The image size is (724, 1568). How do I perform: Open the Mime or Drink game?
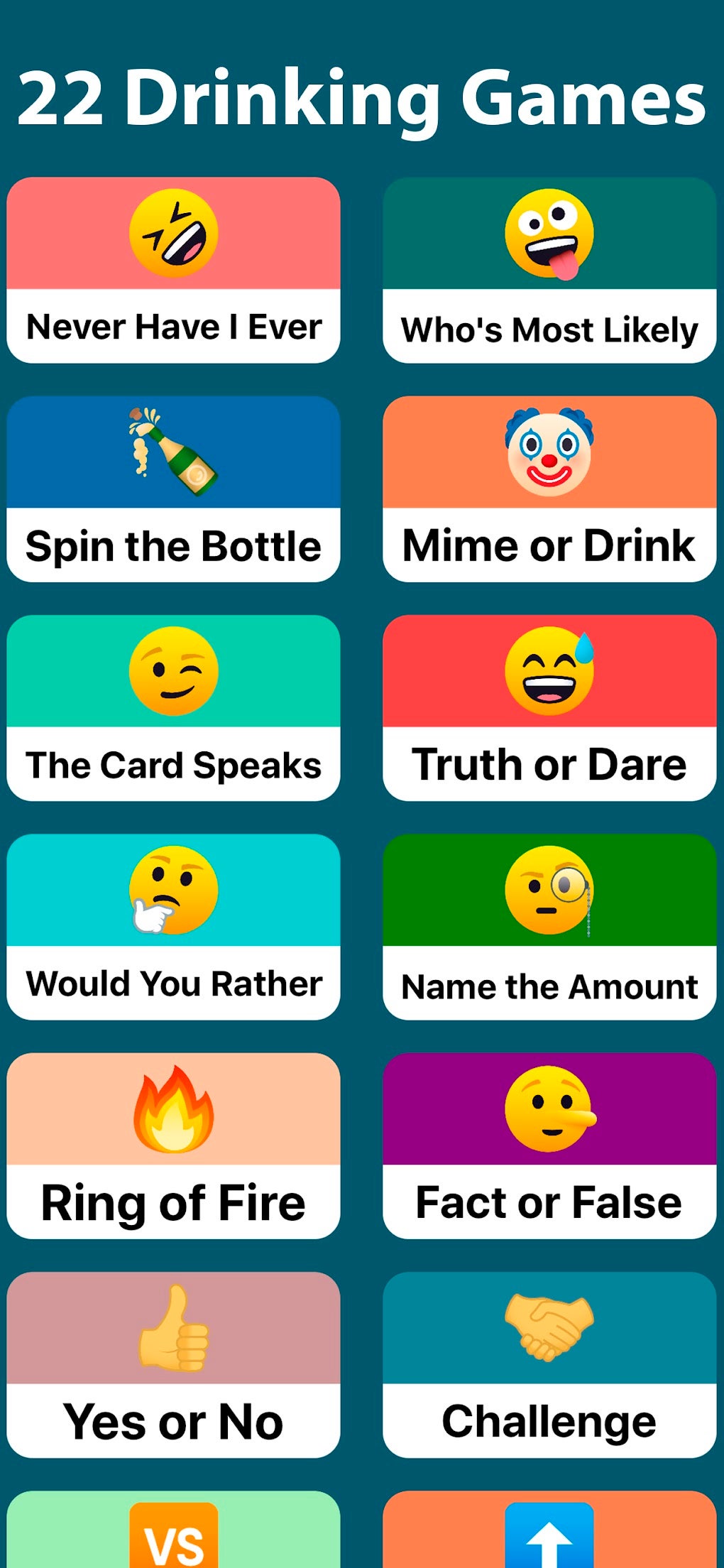[x=549, y=489]
